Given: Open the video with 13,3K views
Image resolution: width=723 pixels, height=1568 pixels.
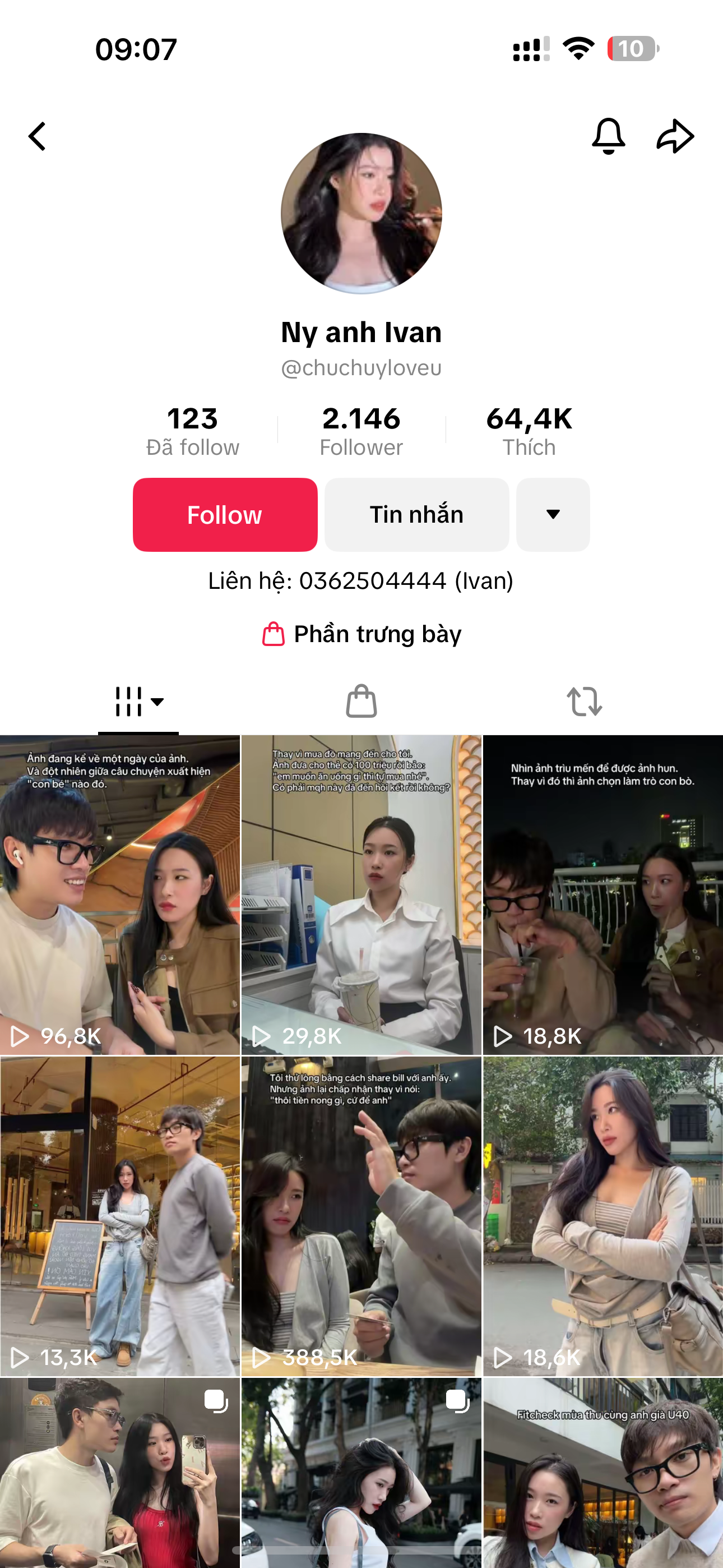Looking at the screenshot, I should tap(120, 1216).
